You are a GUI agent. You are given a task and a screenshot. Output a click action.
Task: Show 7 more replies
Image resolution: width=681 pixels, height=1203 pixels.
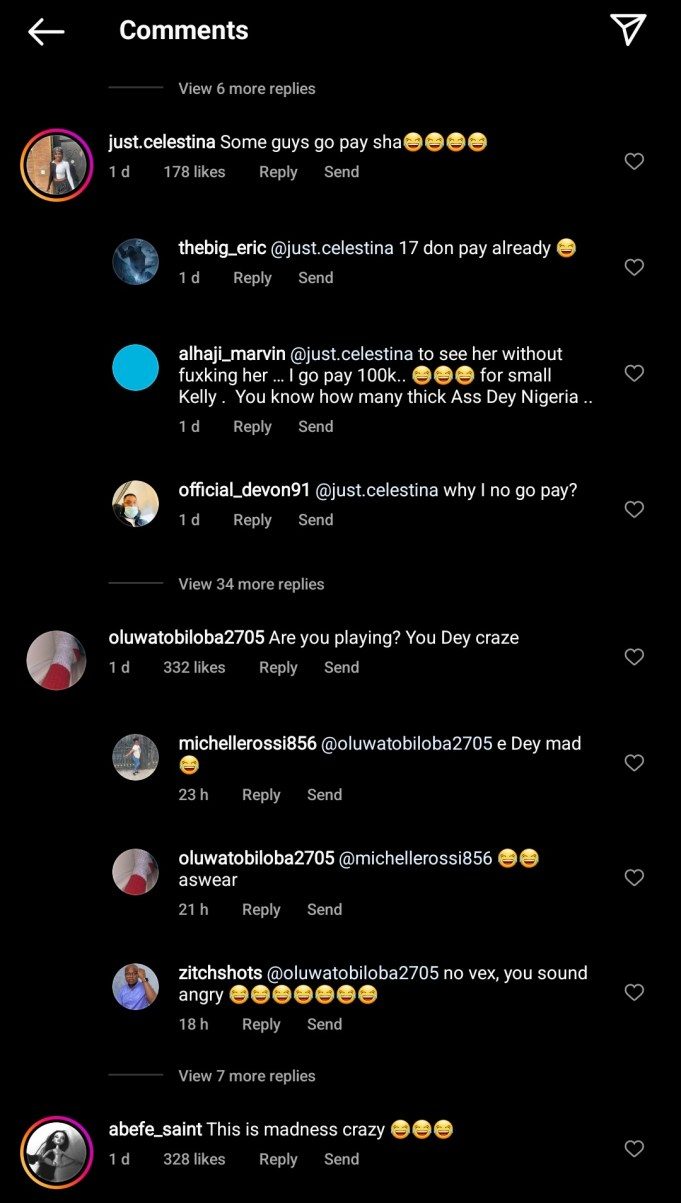(x=246, y=1076)
